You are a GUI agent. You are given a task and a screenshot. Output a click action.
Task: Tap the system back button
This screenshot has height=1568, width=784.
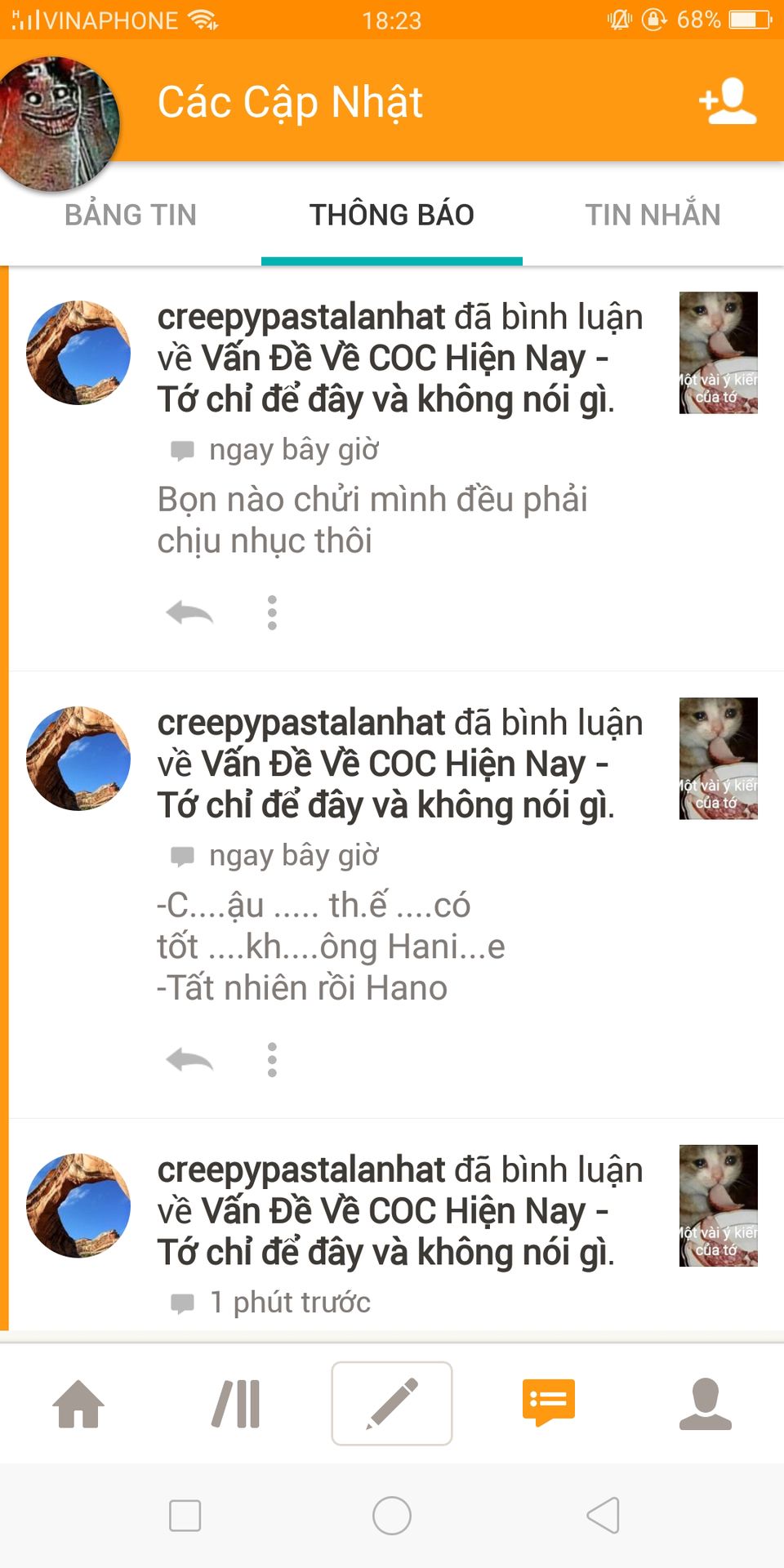click(x=604, y=1516)
